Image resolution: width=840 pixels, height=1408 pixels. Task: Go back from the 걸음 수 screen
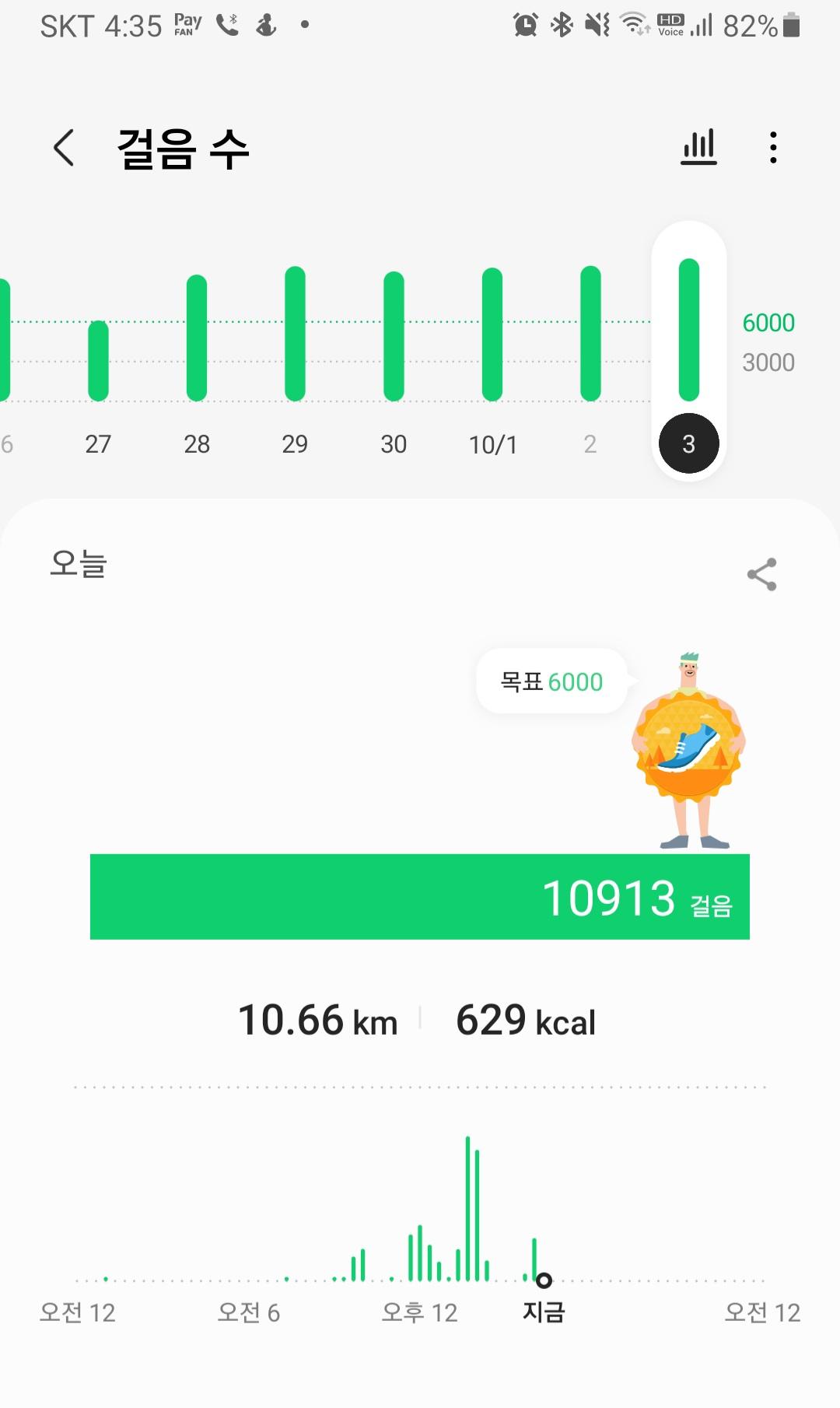[x=64, y=148]
